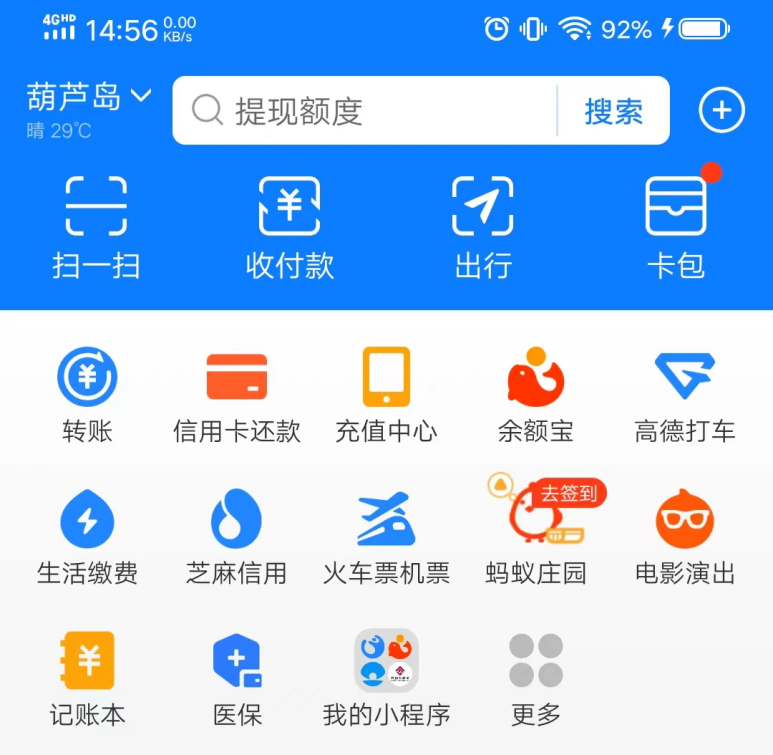The width and height of the screenshot is (773, 755).
Task: Open 电影演出 movie tickets
Action: (685, 537)
